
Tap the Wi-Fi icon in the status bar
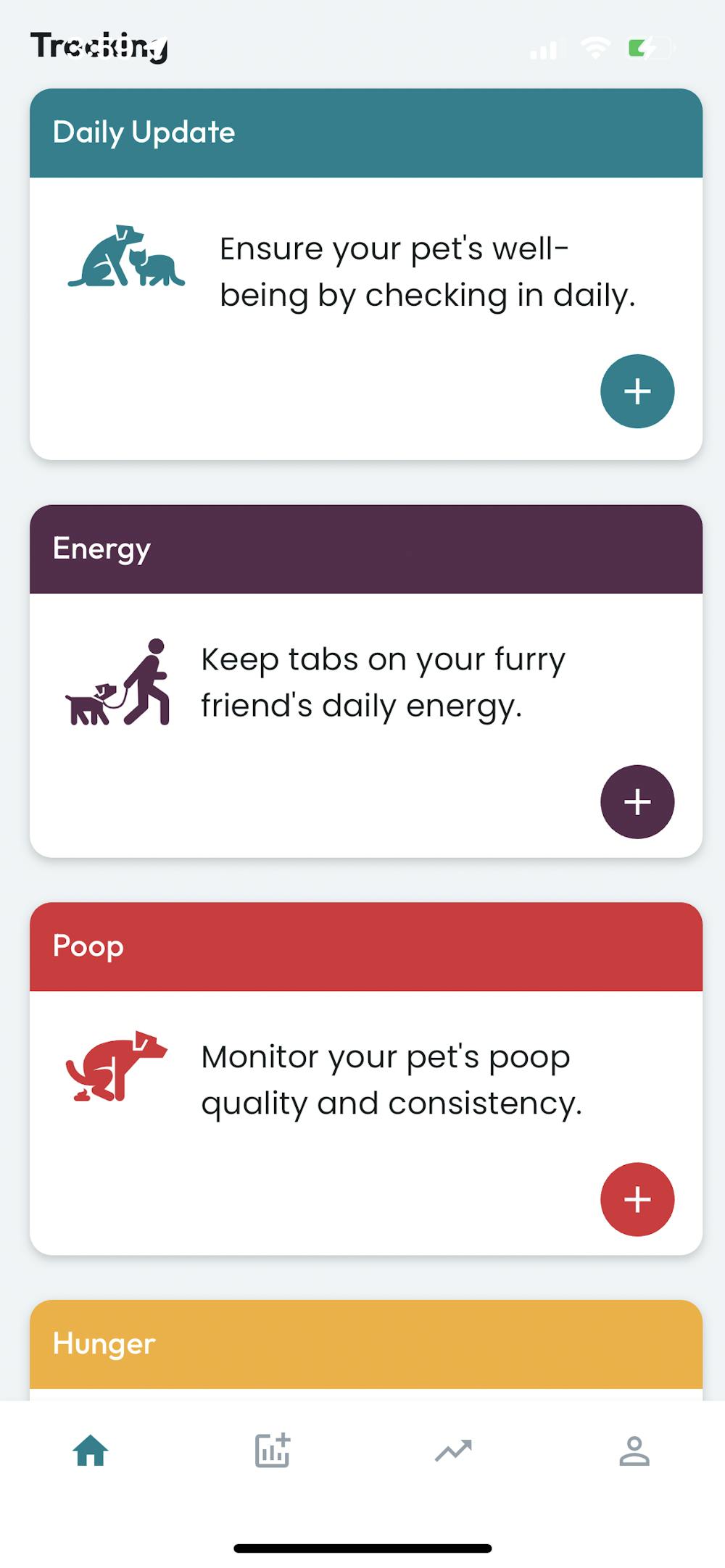[594, 48]
